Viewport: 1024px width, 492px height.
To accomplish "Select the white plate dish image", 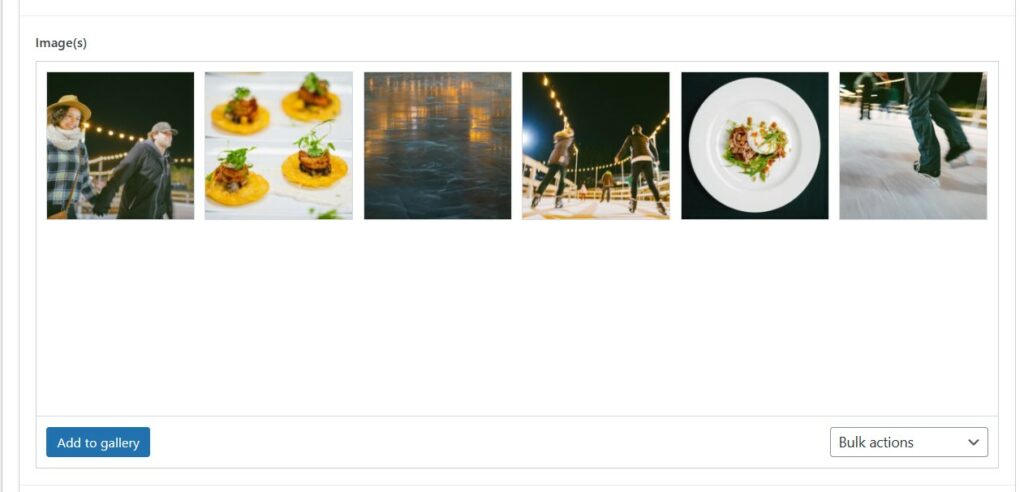I will tap(754, 145).
